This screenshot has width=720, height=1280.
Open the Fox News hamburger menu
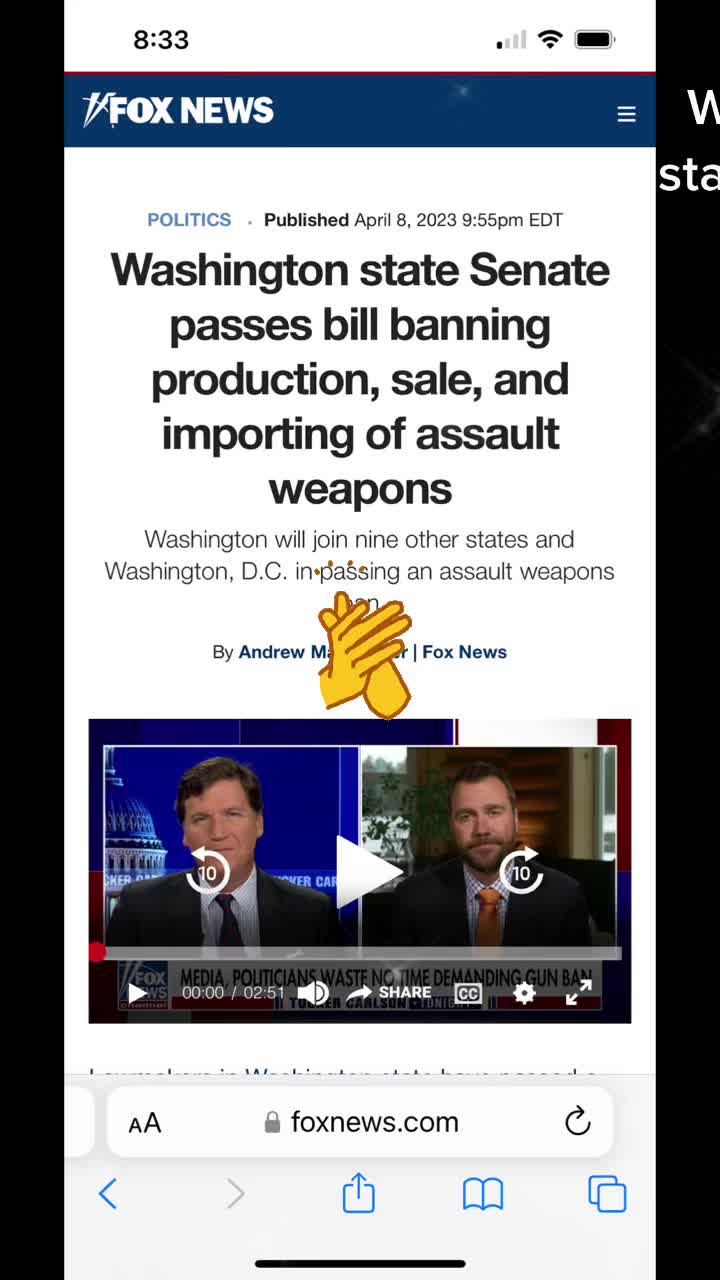[x=626, y=114]
